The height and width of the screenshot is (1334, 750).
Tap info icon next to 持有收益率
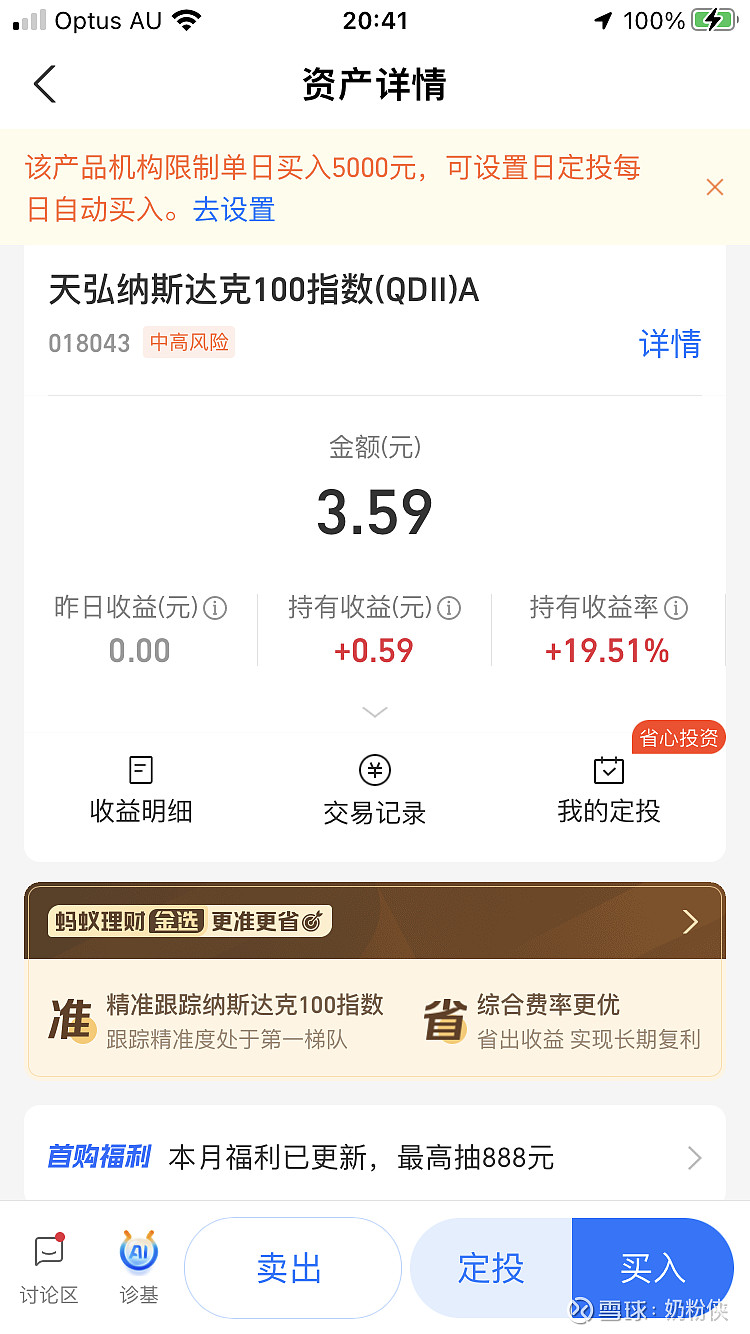pos(676,608)
